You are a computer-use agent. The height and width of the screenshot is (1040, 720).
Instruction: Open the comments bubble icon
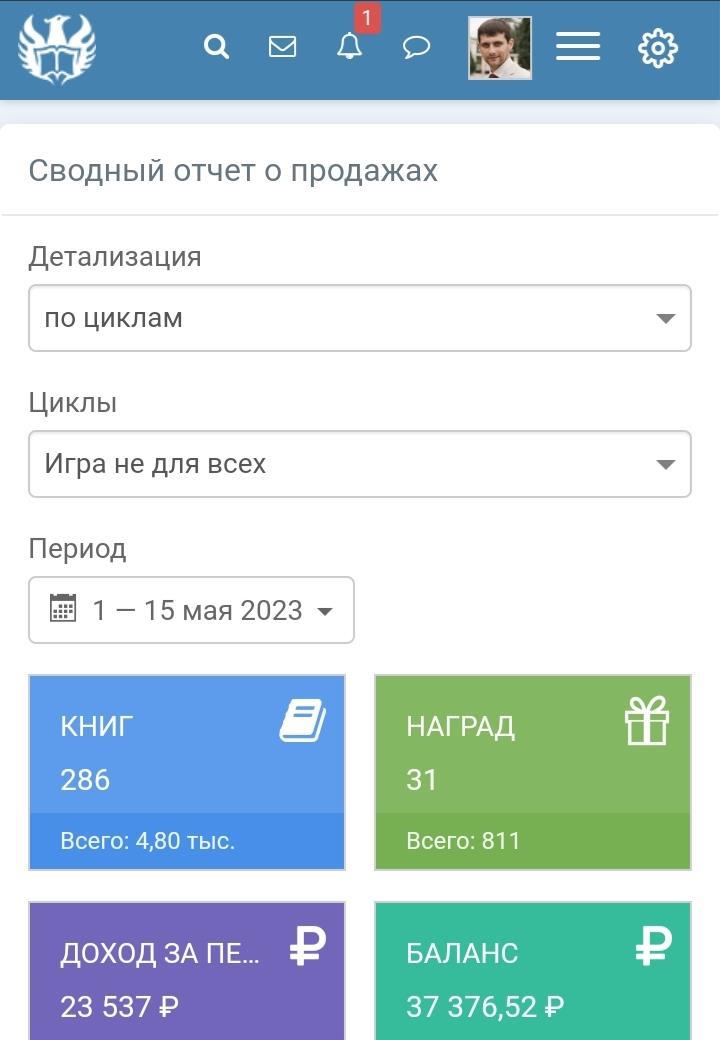pyautogui.click(x=416, y=47)
